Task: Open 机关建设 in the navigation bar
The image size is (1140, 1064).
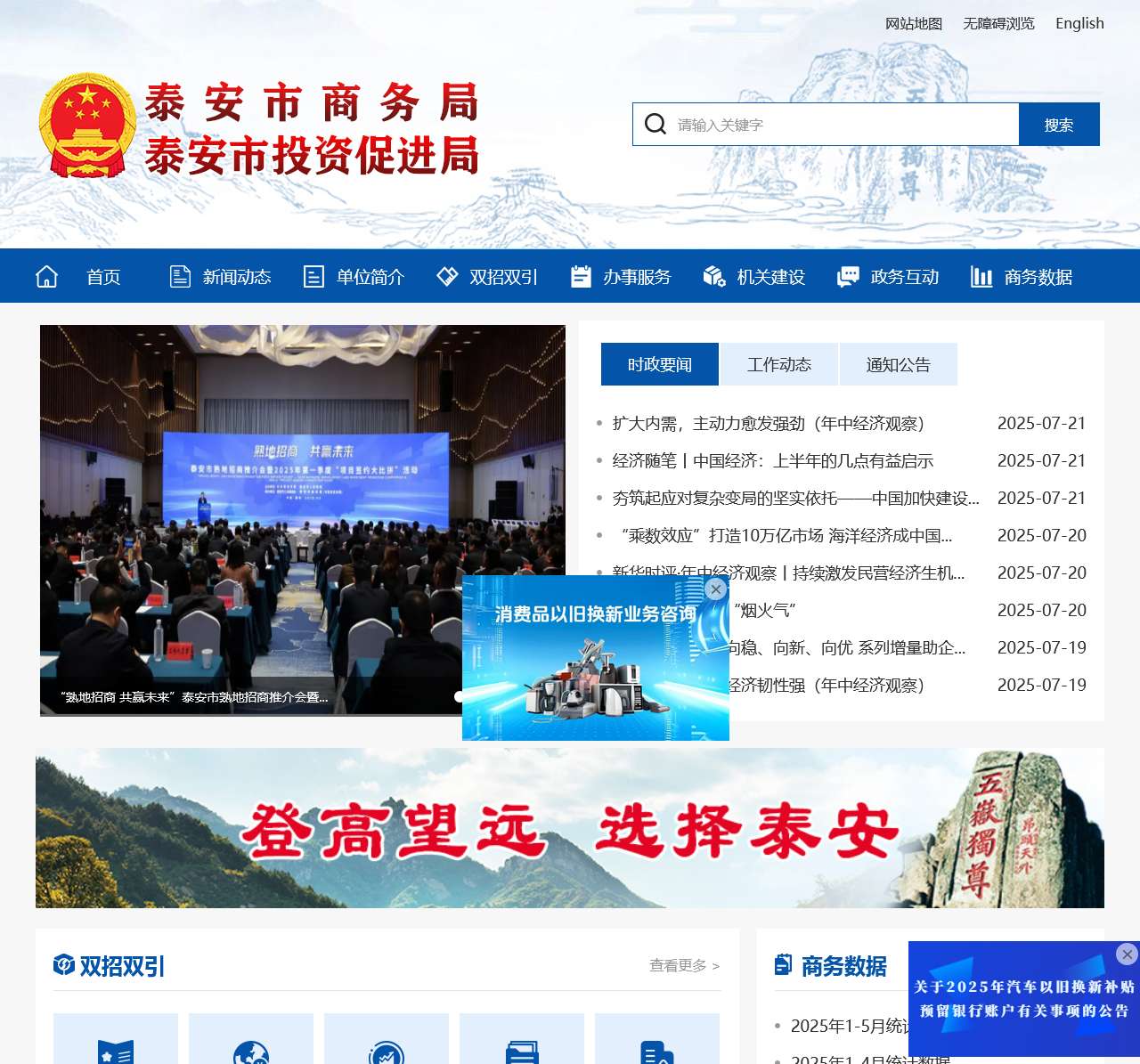Action: point(770,277)
